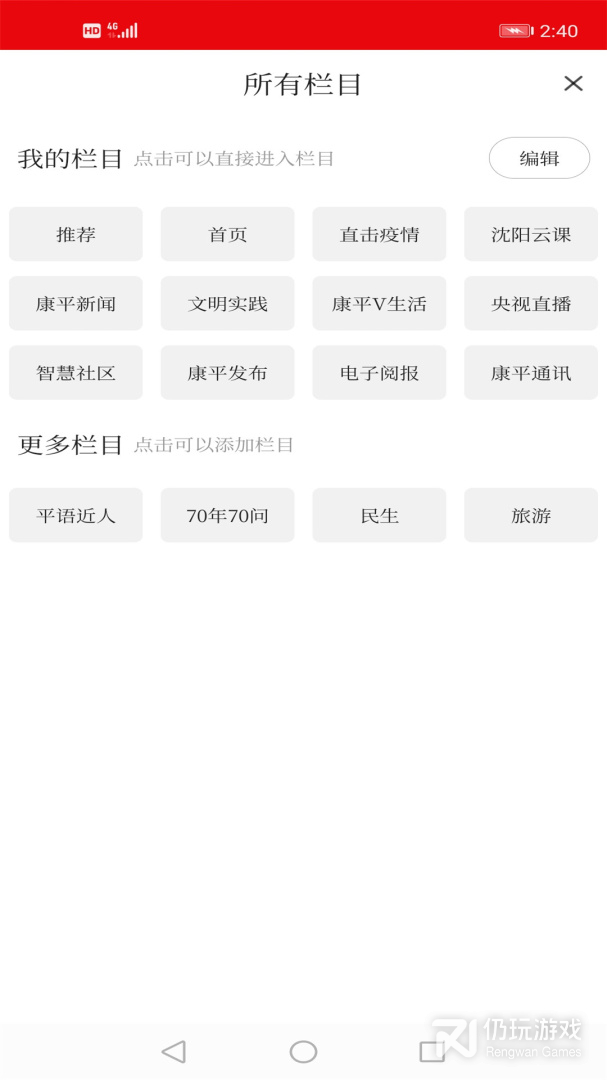Go to the 首页 column
Screen dimensions: 607x1080
coord(228,235)
